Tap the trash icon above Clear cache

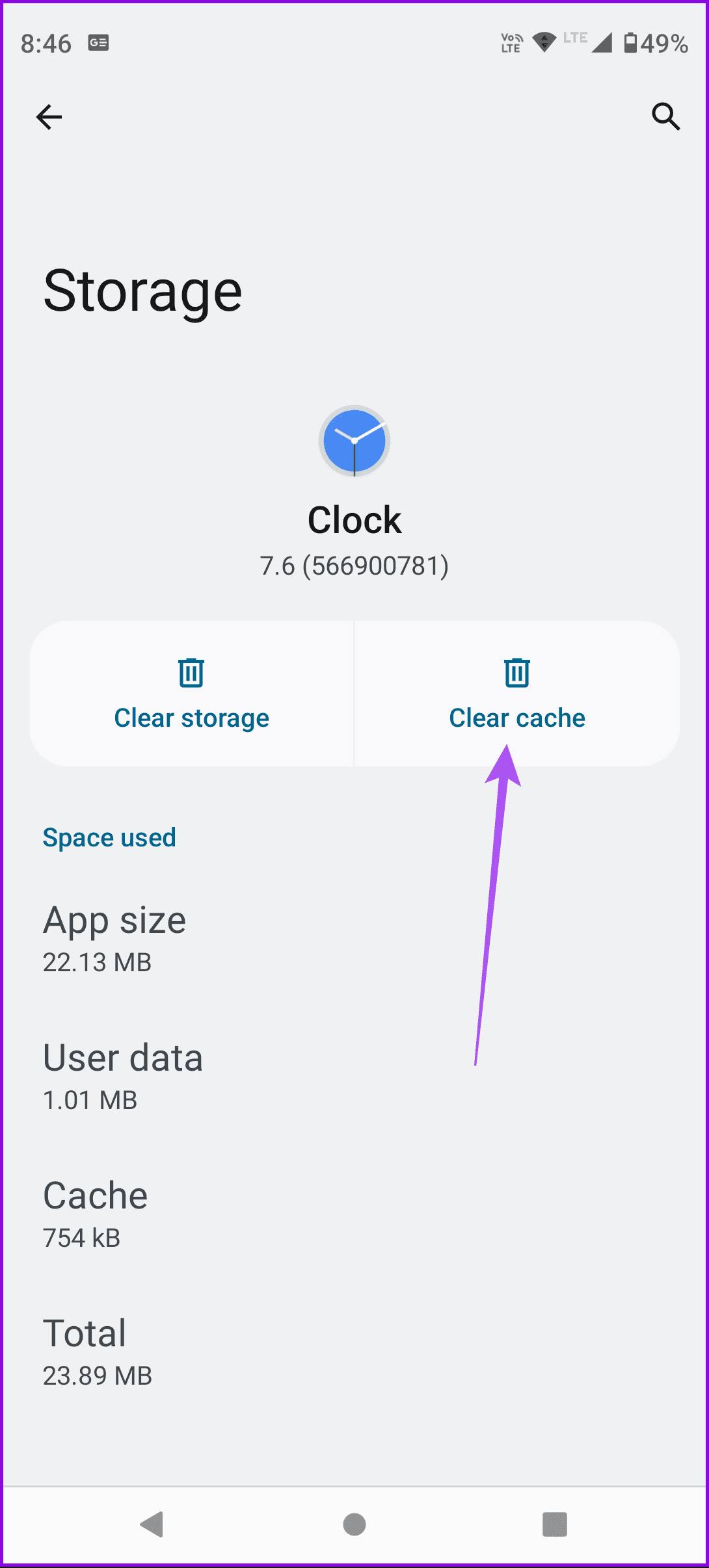coord(516,673)
